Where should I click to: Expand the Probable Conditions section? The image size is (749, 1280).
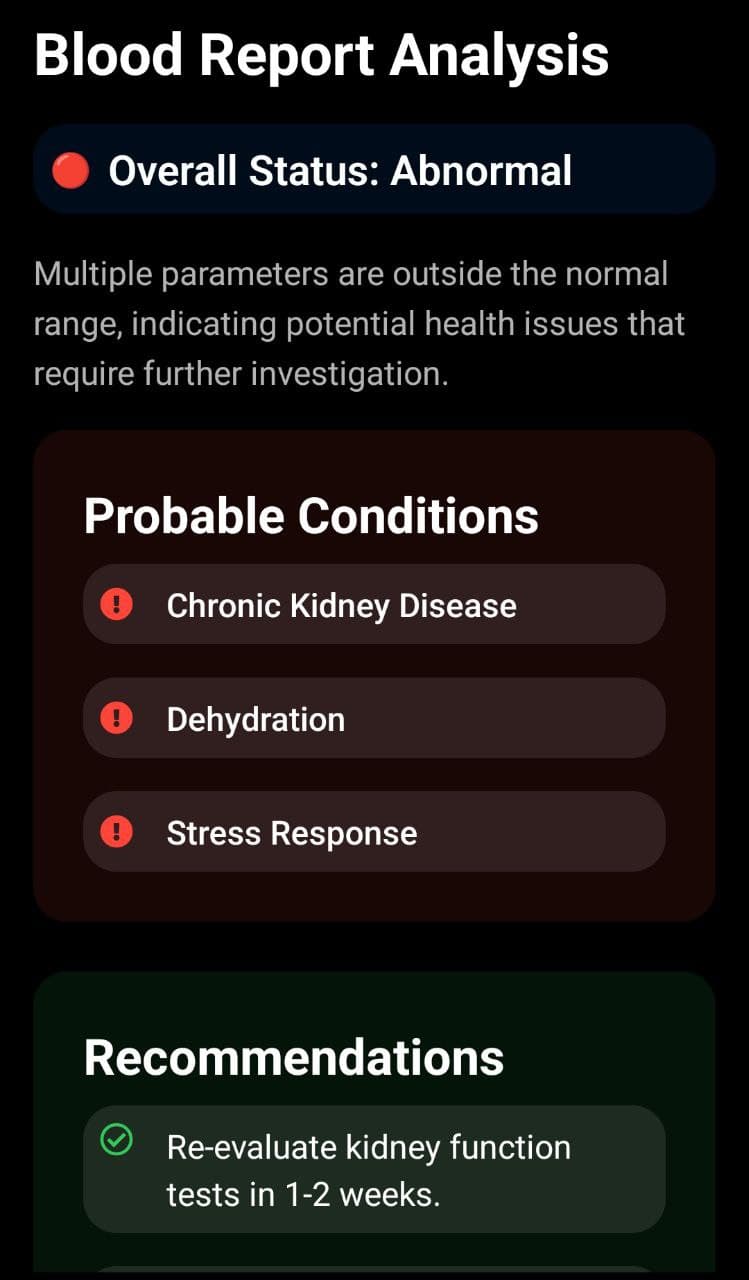point(311,515)
